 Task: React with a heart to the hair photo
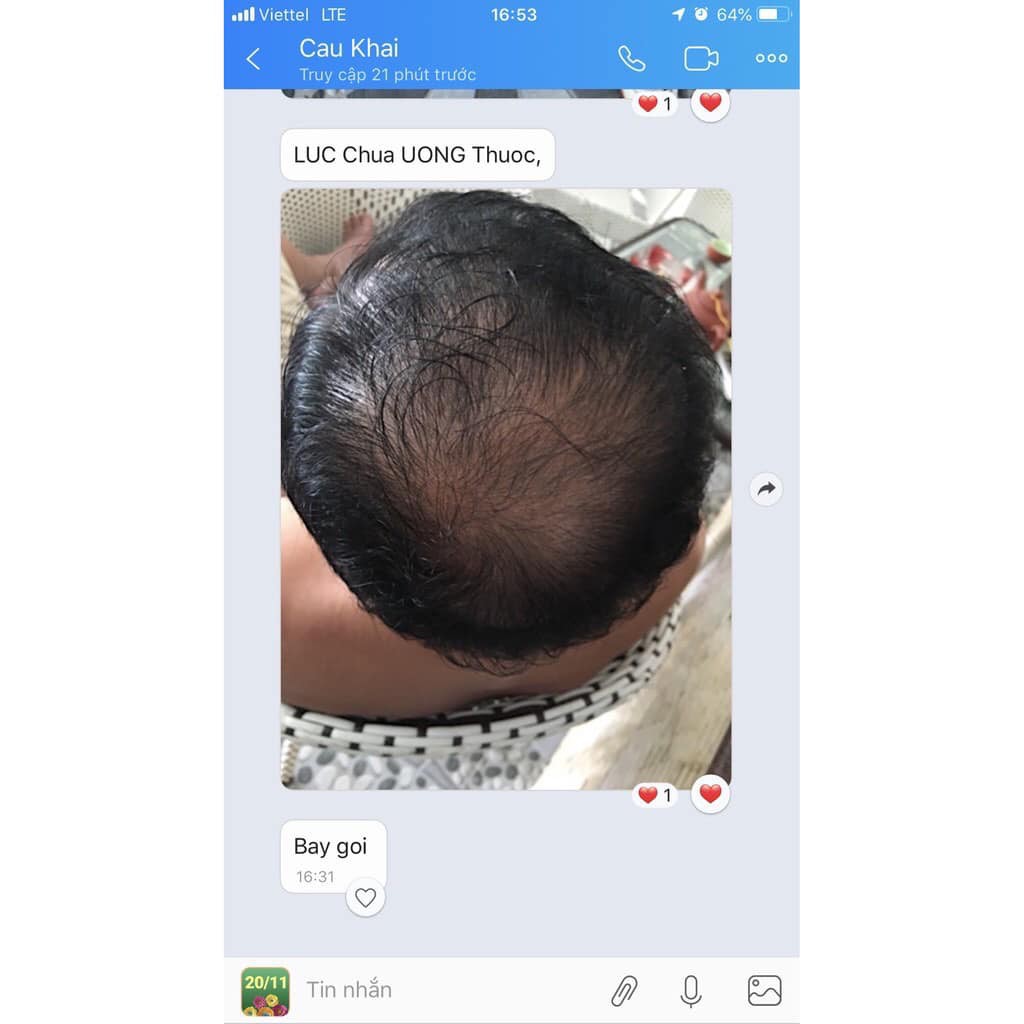tap(710, 794)
